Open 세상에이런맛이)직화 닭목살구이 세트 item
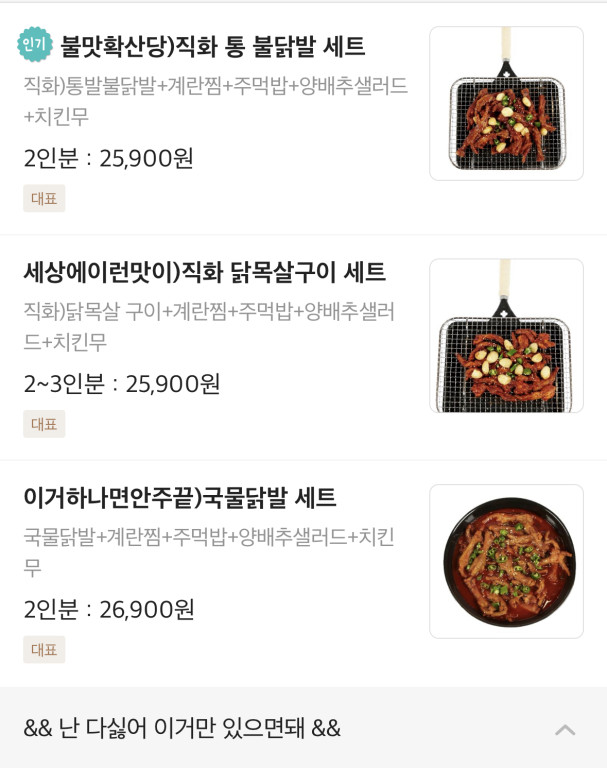The height and width of the screenshot is (768, 607). pos(204,271)
